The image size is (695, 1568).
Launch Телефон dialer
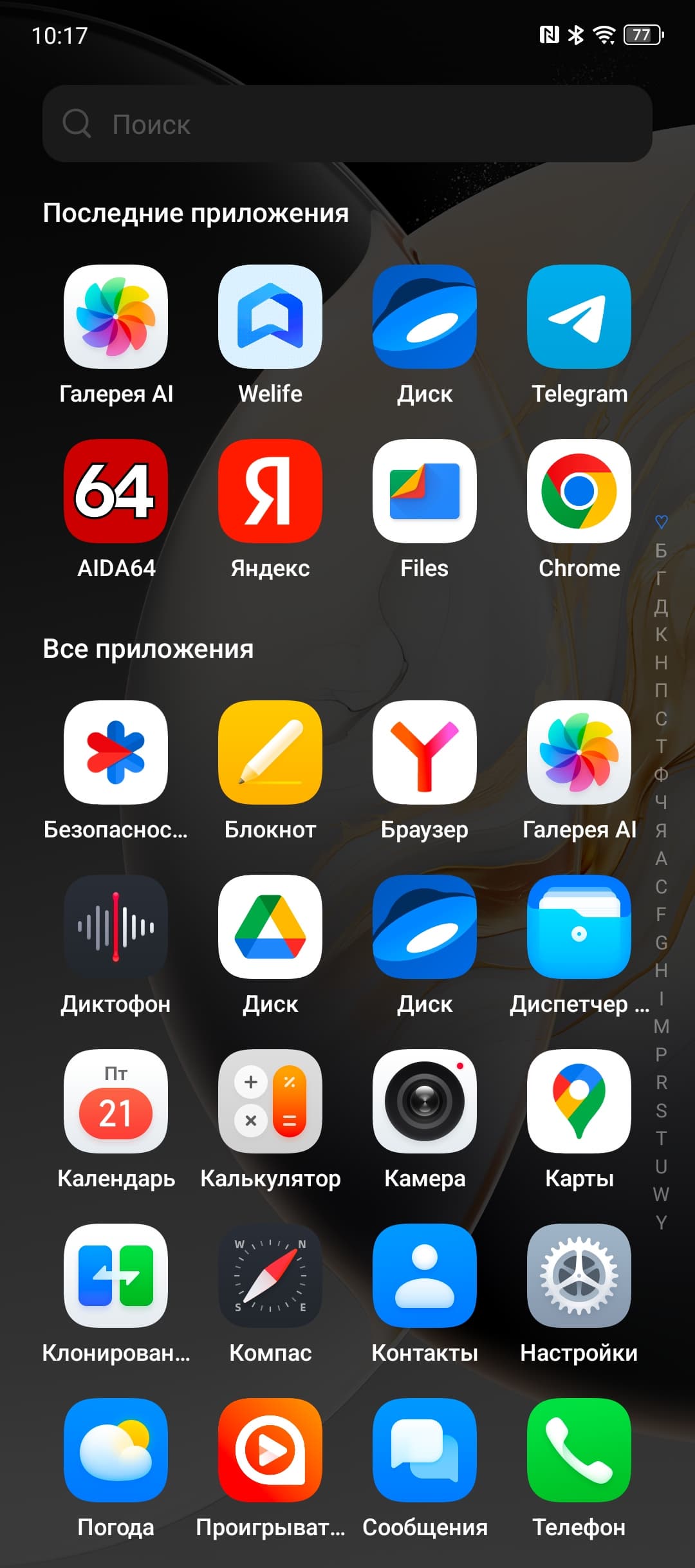pos(579,1450)
